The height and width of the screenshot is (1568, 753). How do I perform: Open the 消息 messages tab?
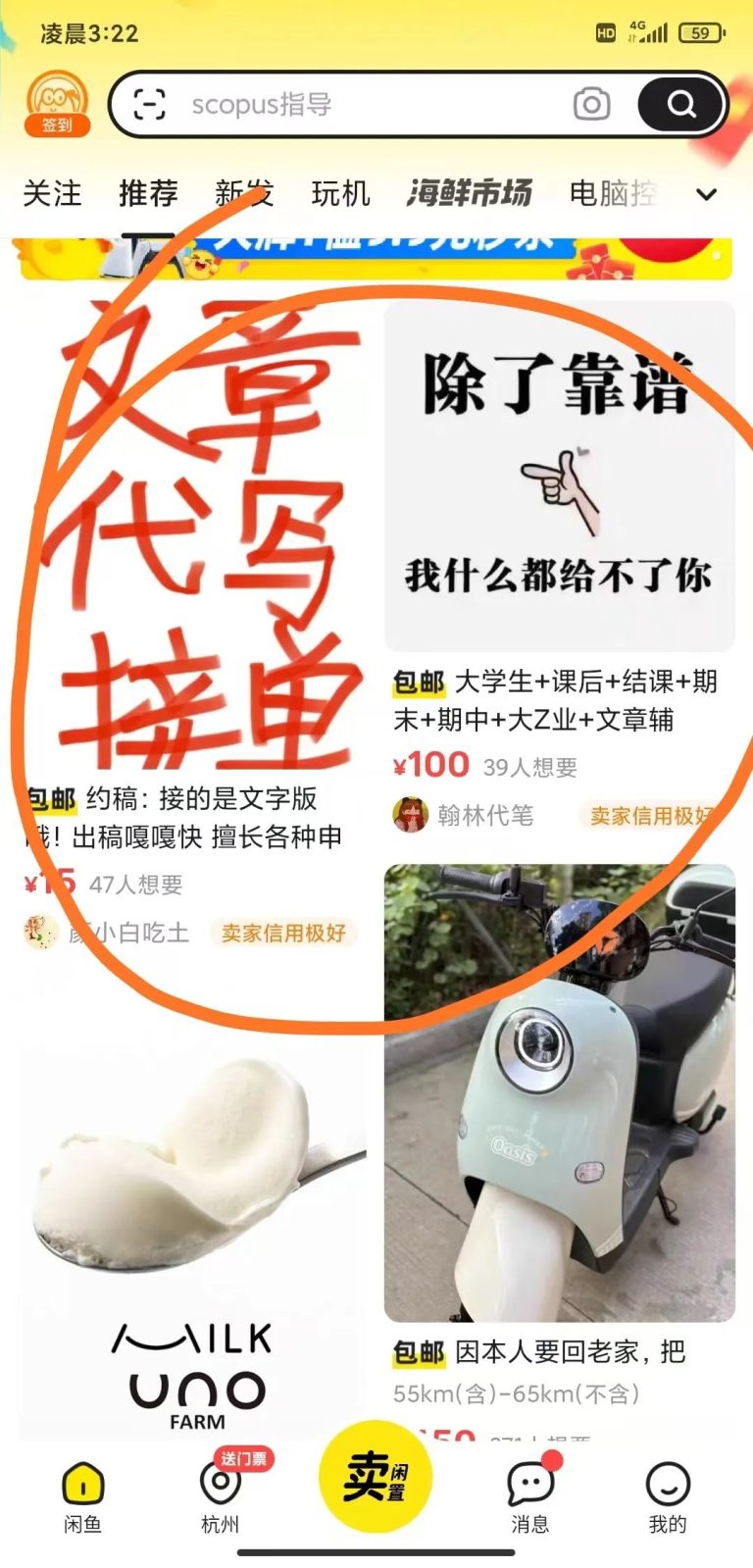point(529,1495)
